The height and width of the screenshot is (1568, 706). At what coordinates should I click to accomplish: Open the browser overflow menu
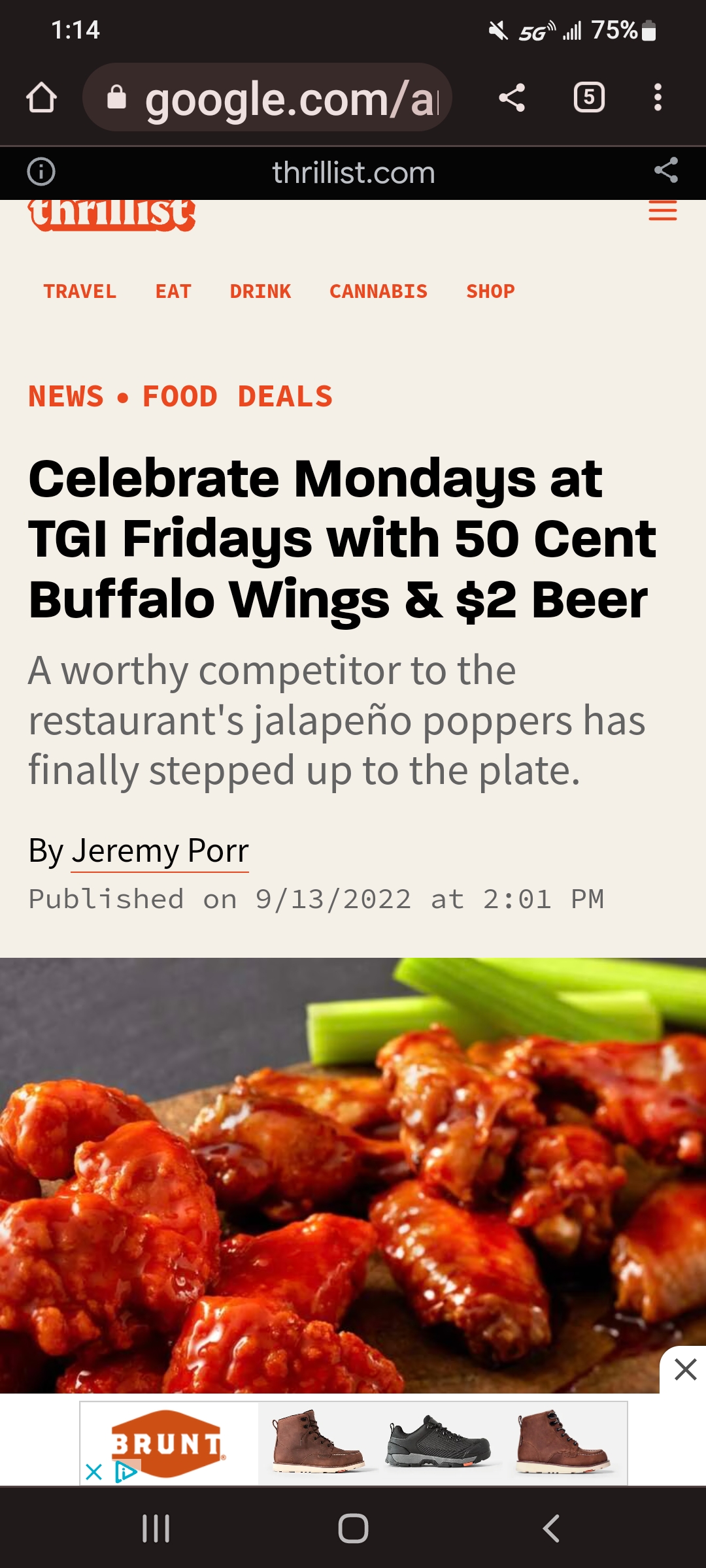[x=658, y=98]
